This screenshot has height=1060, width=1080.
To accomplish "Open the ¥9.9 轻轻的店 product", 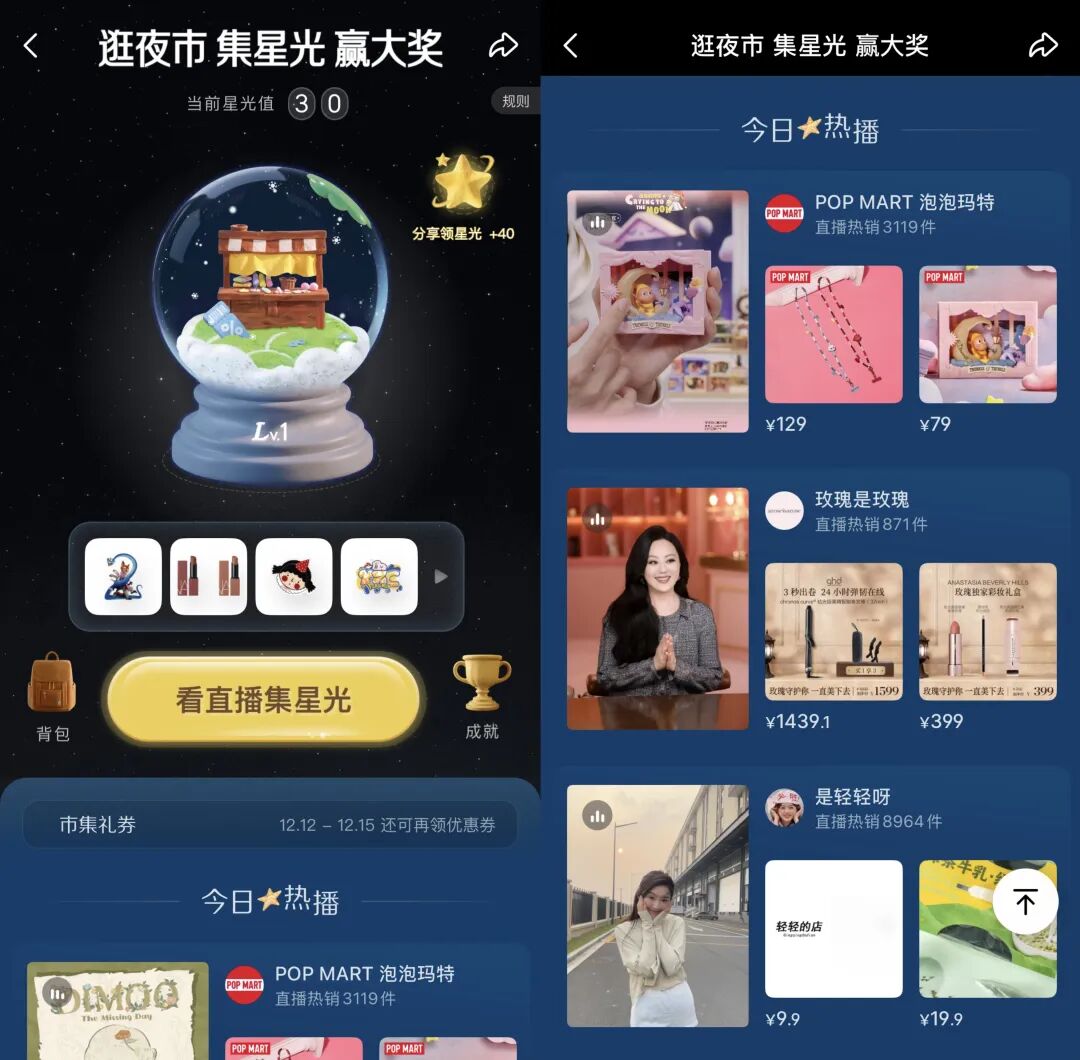I will [x=833, y=928].
